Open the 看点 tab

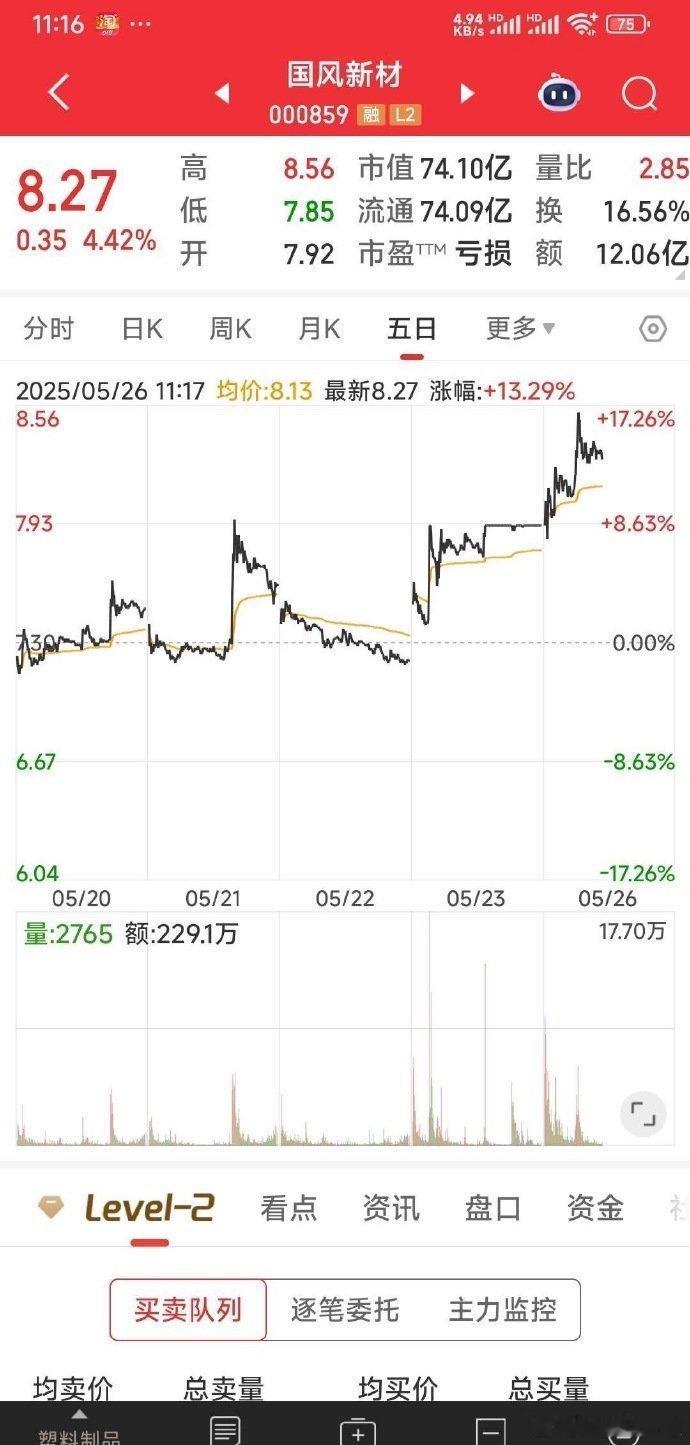[x=288, y=1208]
